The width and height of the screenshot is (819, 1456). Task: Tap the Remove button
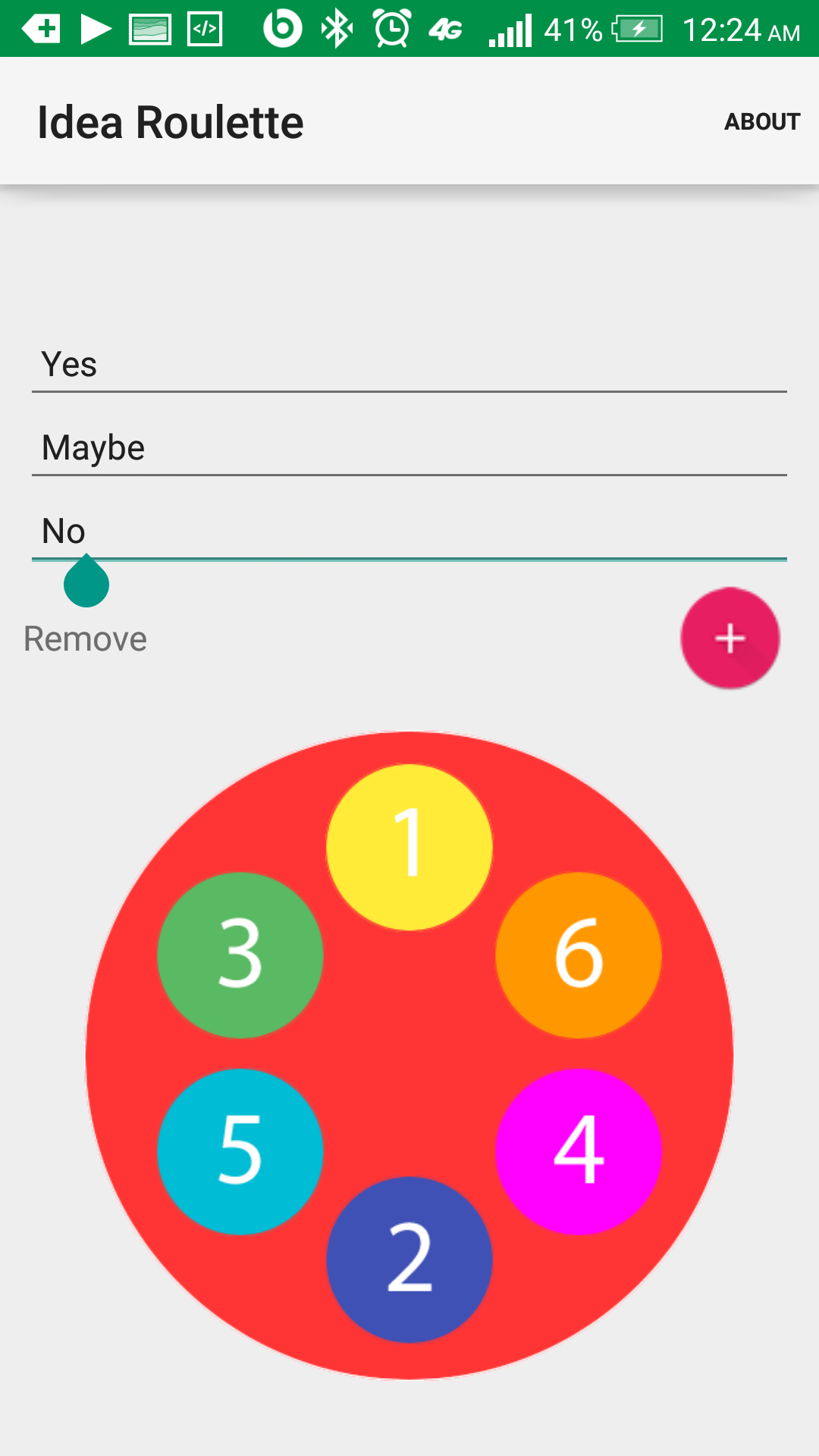tap(86, 639)
